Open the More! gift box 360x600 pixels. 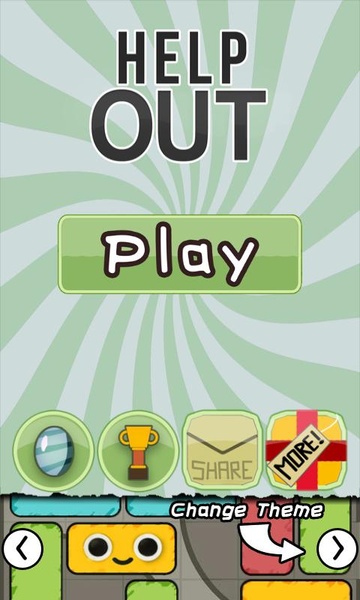pos(306,450)
